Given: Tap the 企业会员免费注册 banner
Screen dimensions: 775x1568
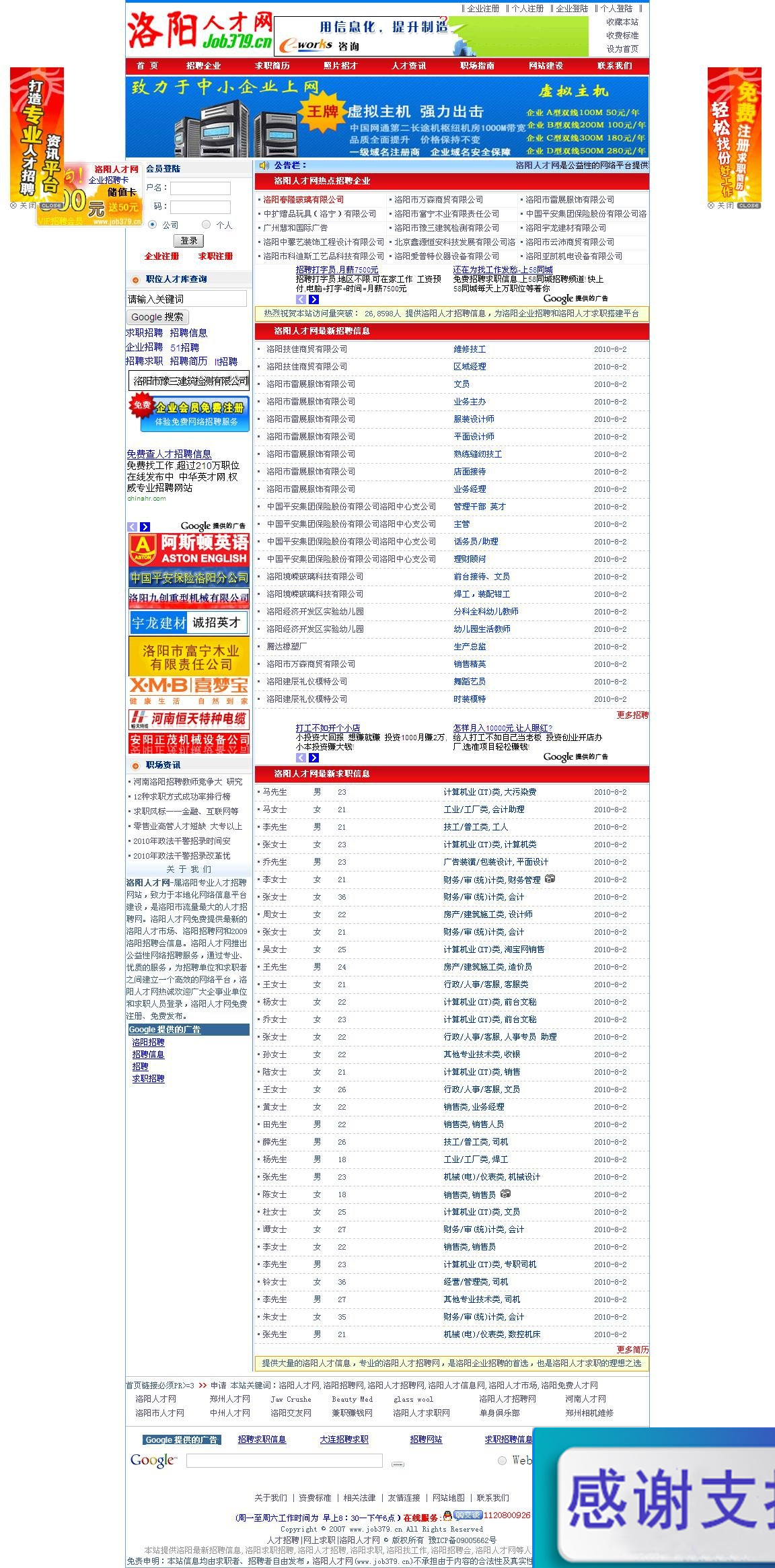Looking at the screenshot, I should coord(188,413).
